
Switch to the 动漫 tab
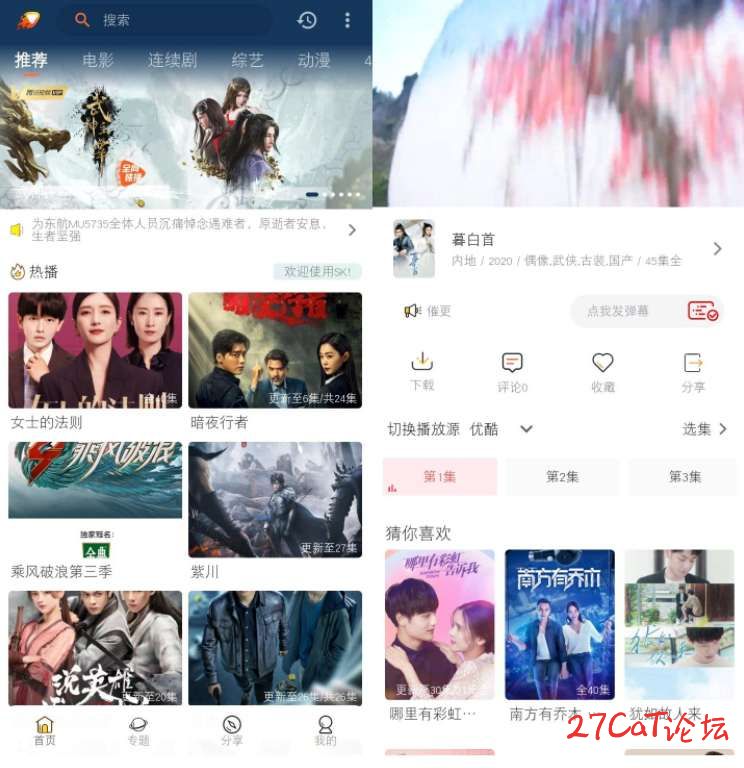(x=314, y=60)
